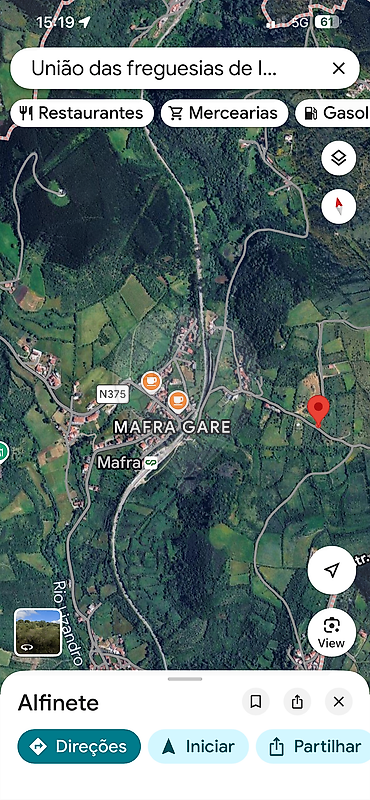
Task: Open the Street View thumbnail preview
Action: click(38, 632)
